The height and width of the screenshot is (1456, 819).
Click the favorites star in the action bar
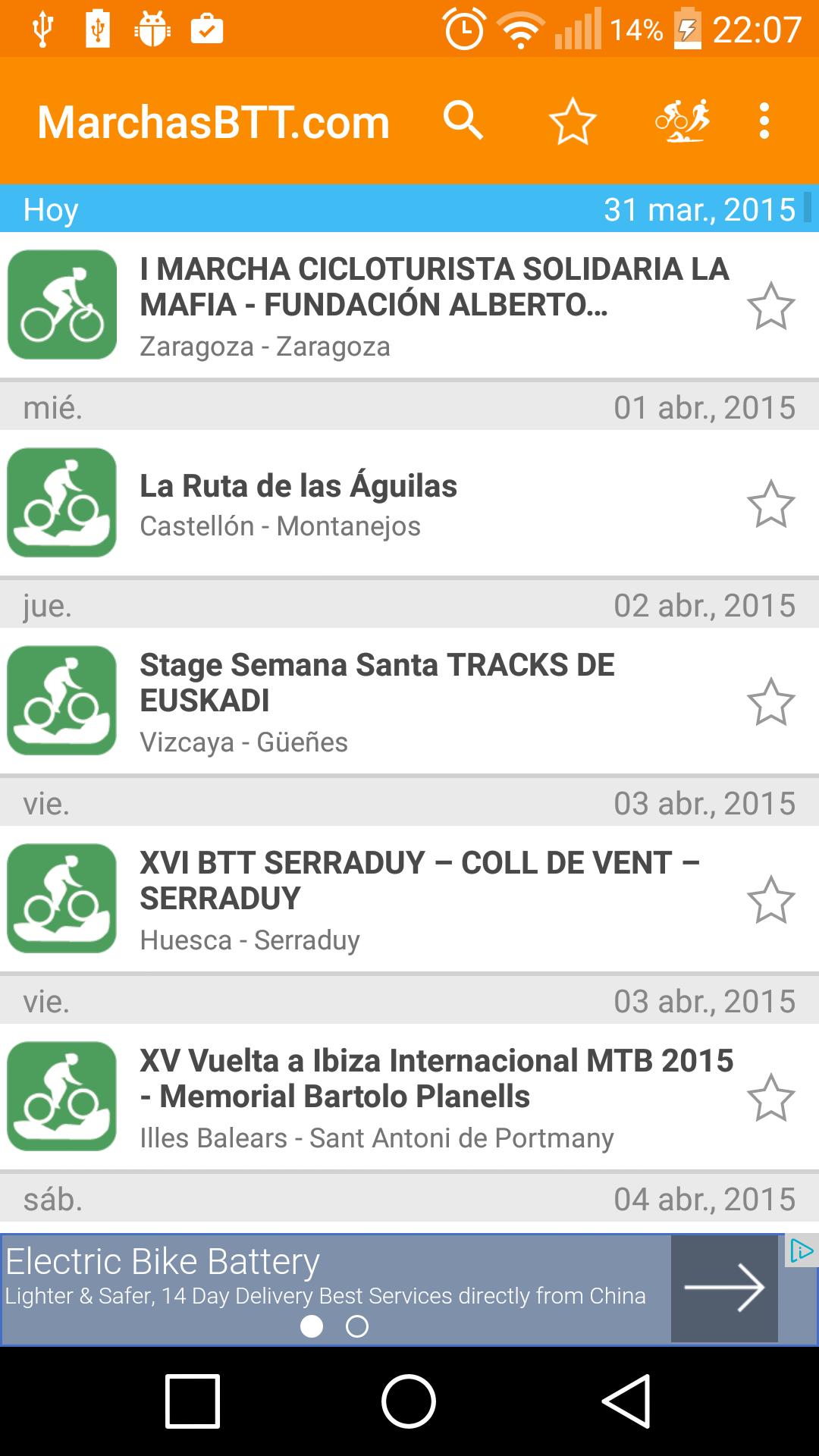pos(573,120)
